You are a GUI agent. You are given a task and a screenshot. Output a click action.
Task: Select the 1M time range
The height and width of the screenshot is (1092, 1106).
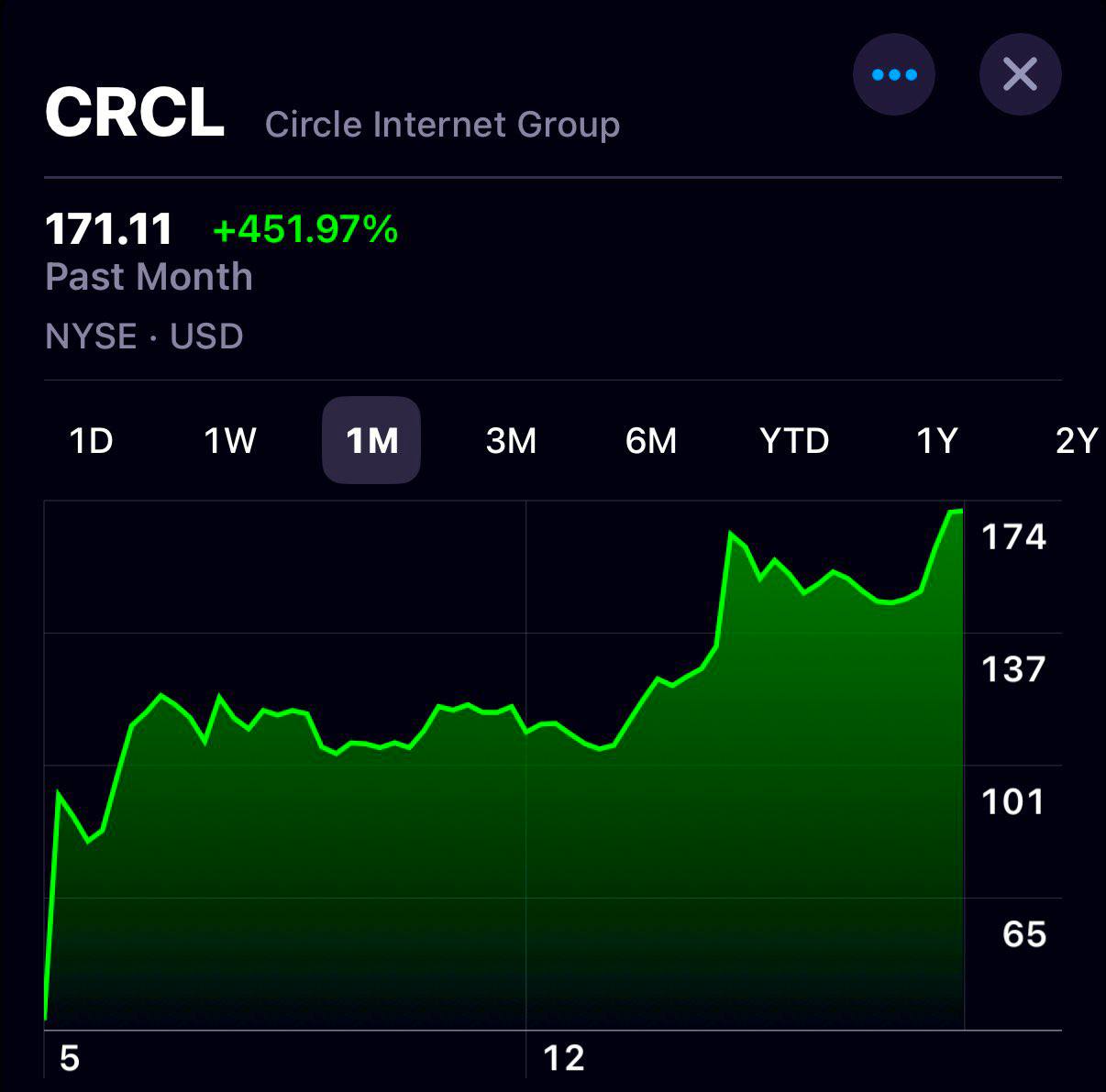pos(371,441)
